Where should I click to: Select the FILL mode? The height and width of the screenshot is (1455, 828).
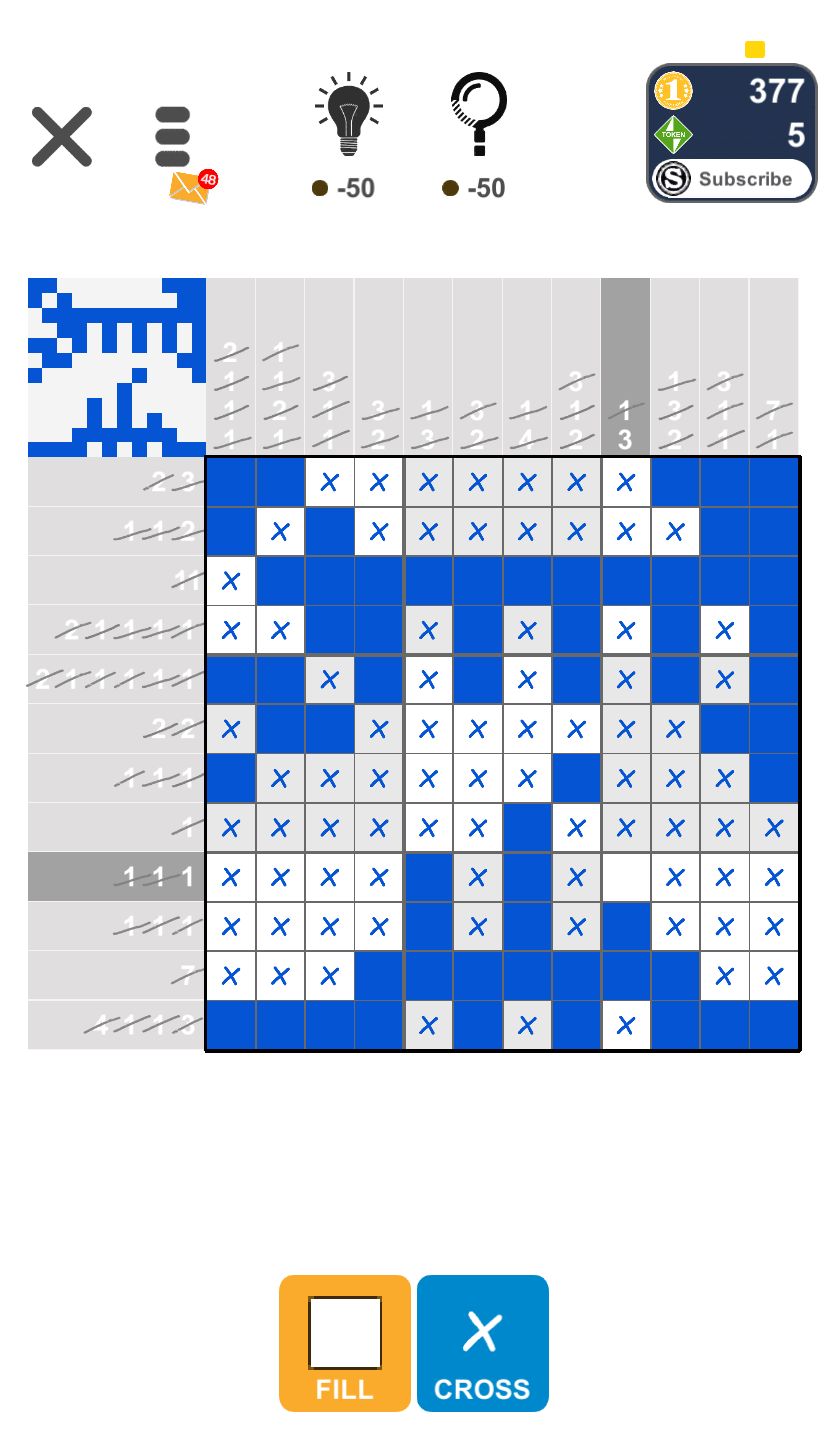345,1342
